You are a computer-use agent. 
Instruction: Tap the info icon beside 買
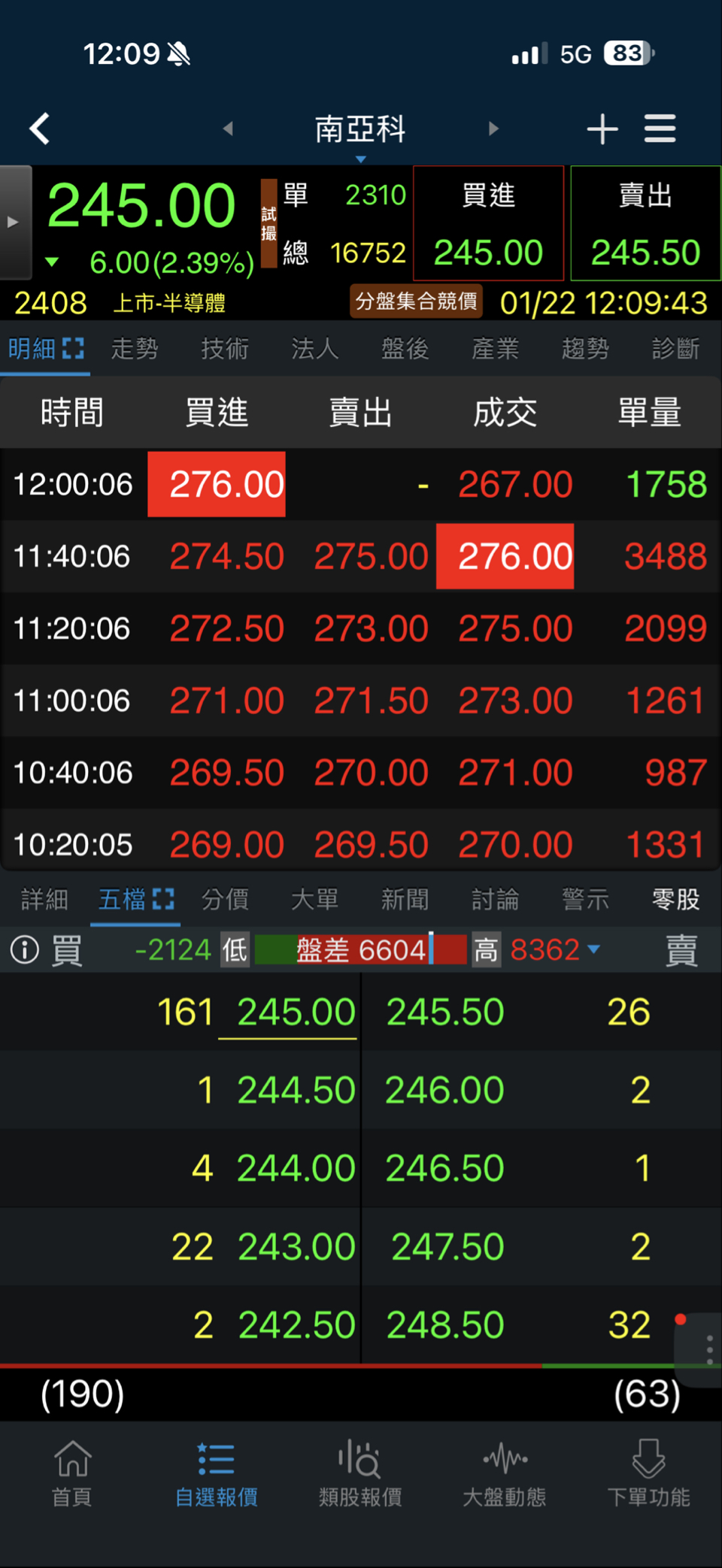25,950
